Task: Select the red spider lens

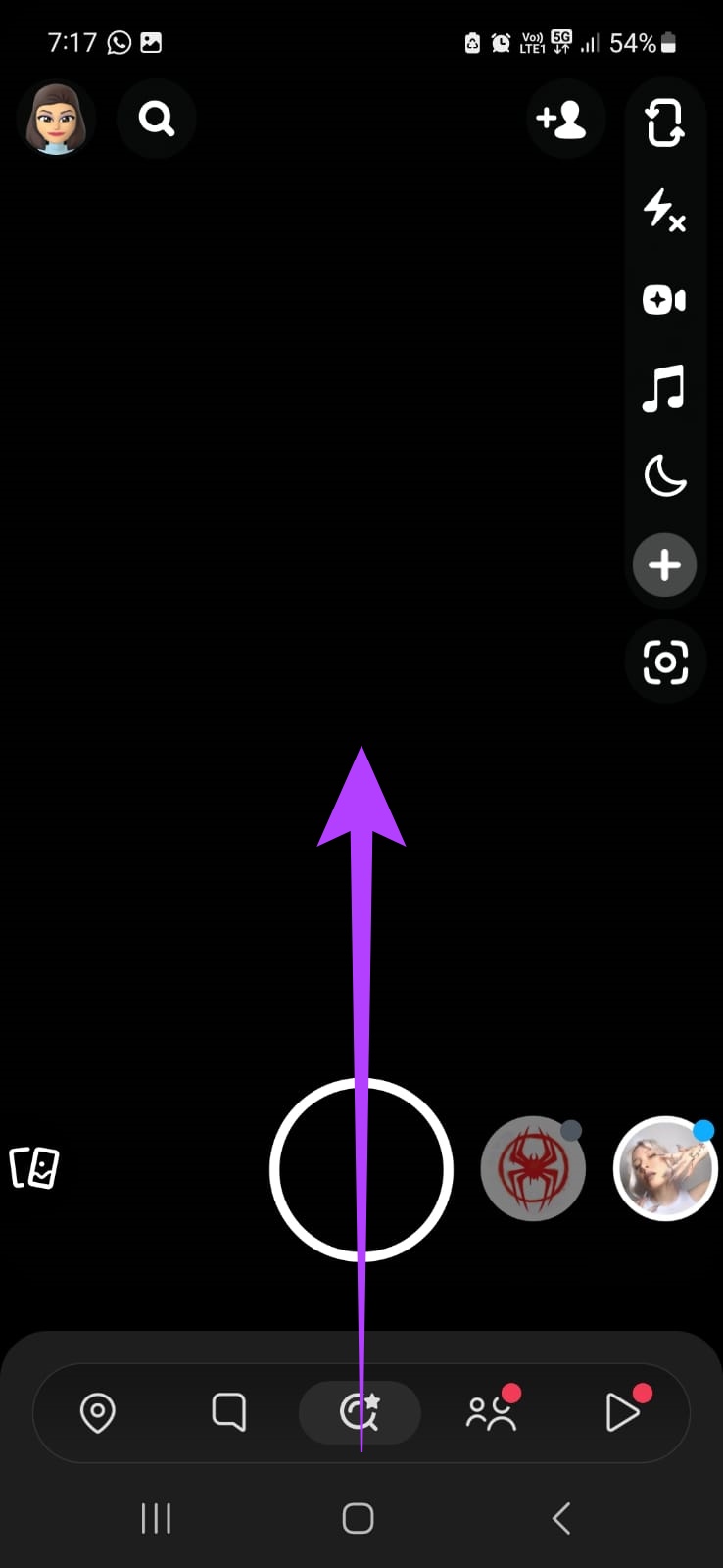Action: point(533,1168)
